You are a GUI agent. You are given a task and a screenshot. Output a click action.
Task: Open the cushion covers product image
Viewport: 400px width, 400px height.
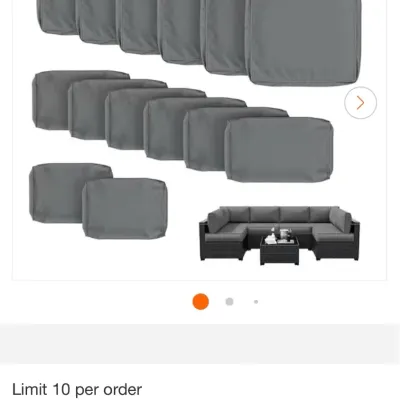click(199, 140)
